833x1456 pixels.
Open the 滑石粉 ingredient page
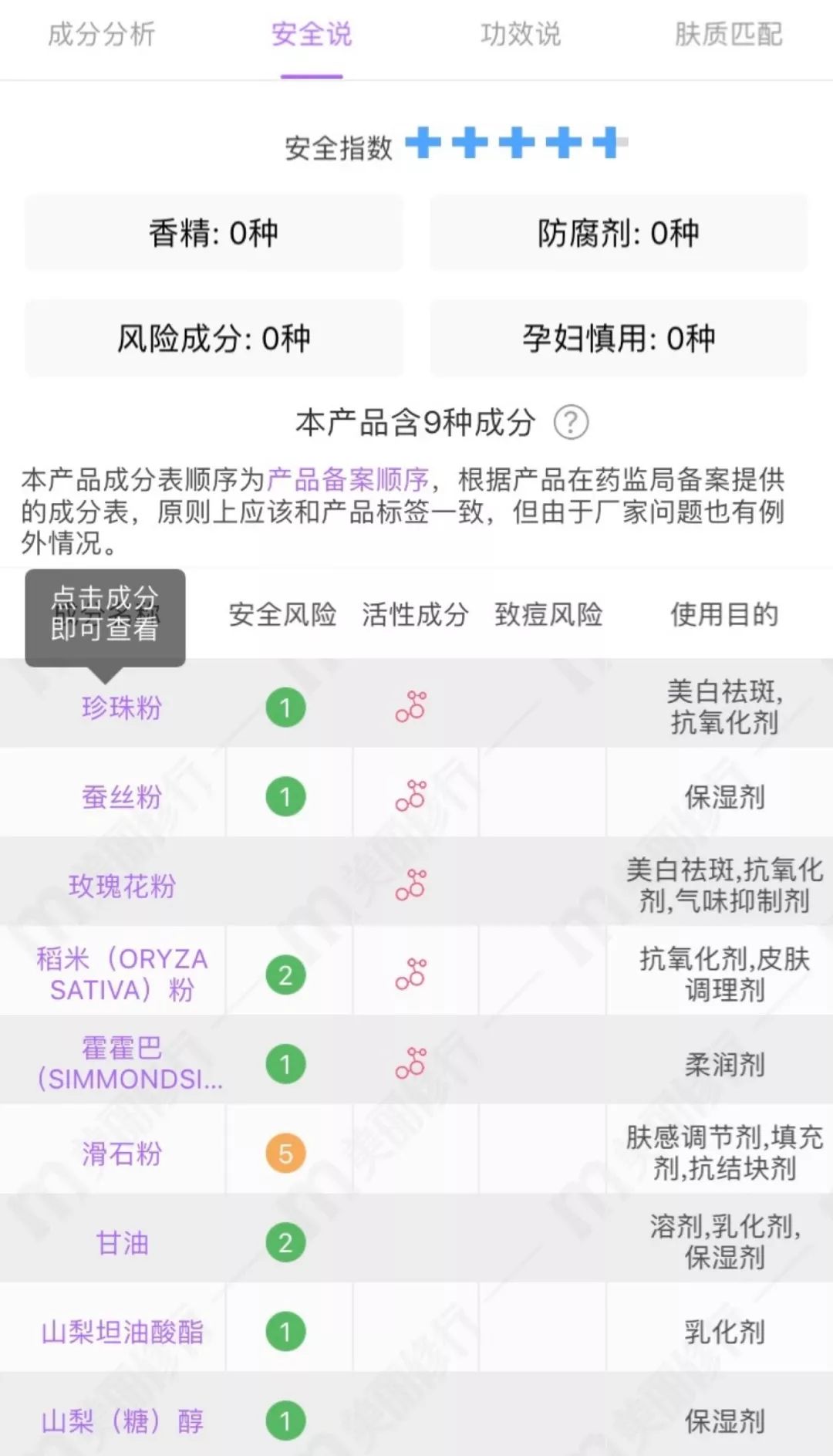point(120,1154)
